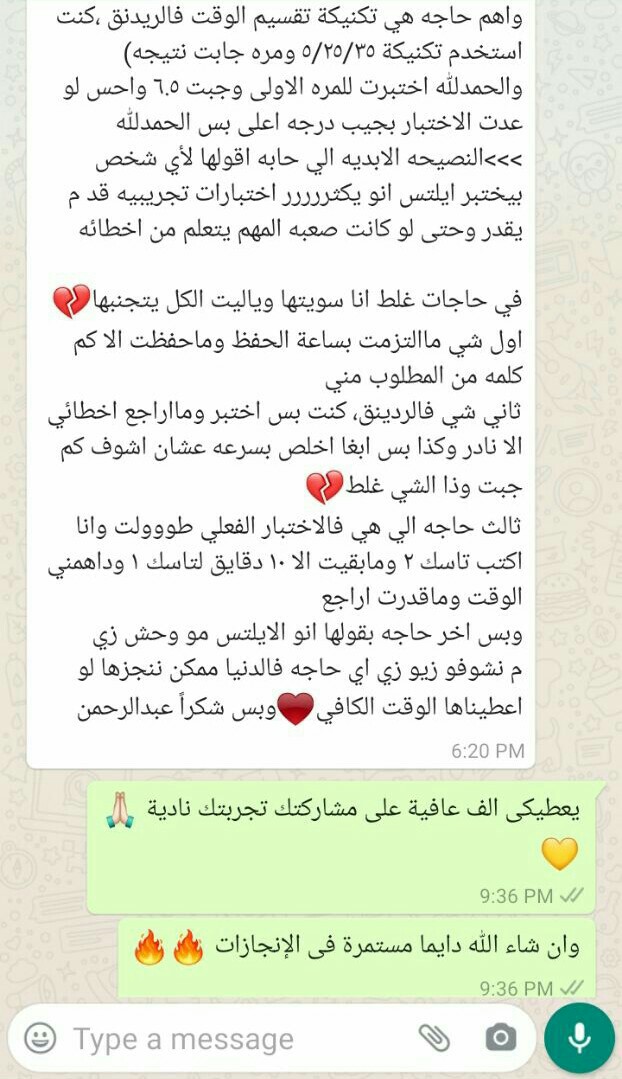Screen dimensions: 622x1079
Task: Record a voice message with microphone
Action: [x=579, y=1038]
